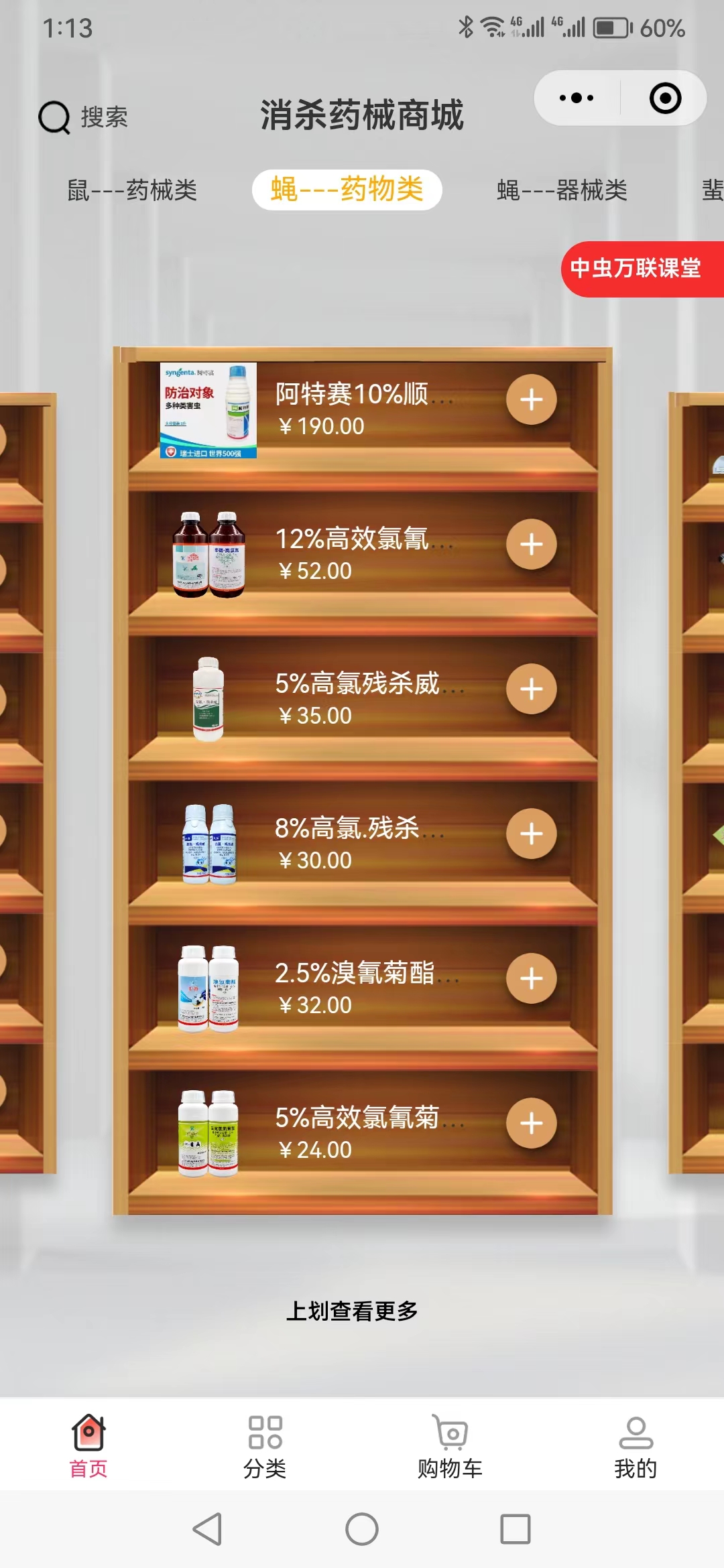
Task: Switch to 鼠---药械类 category tab
Action: 132,190
